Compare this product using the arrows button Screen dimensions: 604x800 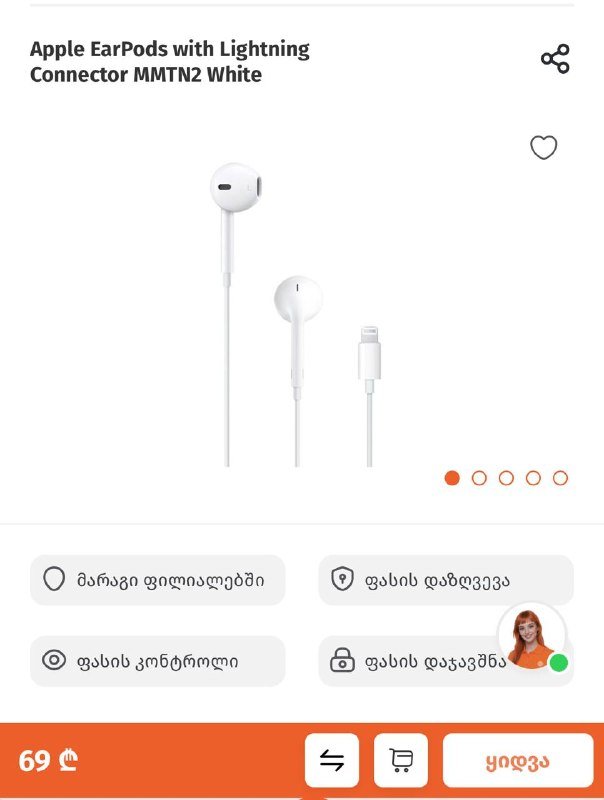[x=332, y=761]
